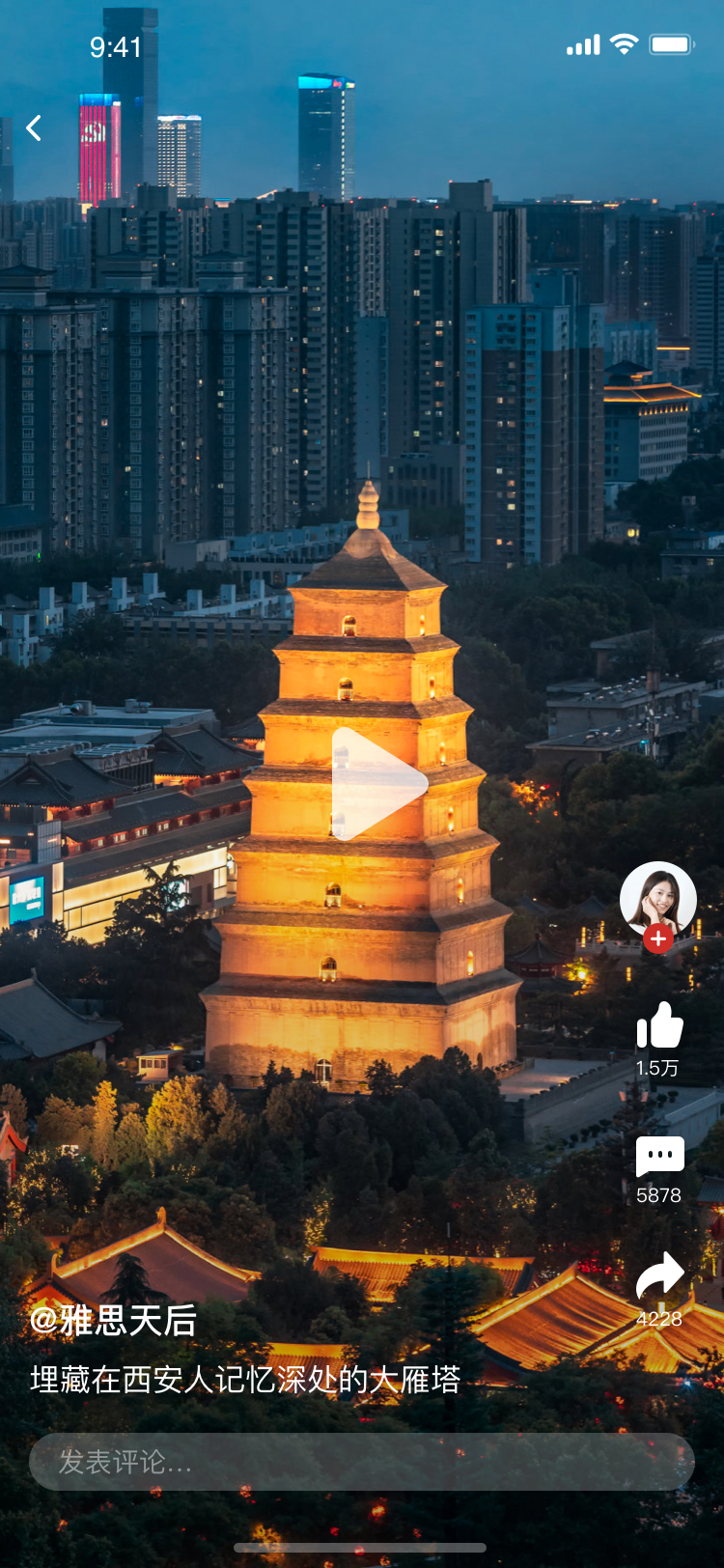Like the video with the thumbs-up icon
The width and height of the screenshot is (724, 1568).
click(659, 1025)
